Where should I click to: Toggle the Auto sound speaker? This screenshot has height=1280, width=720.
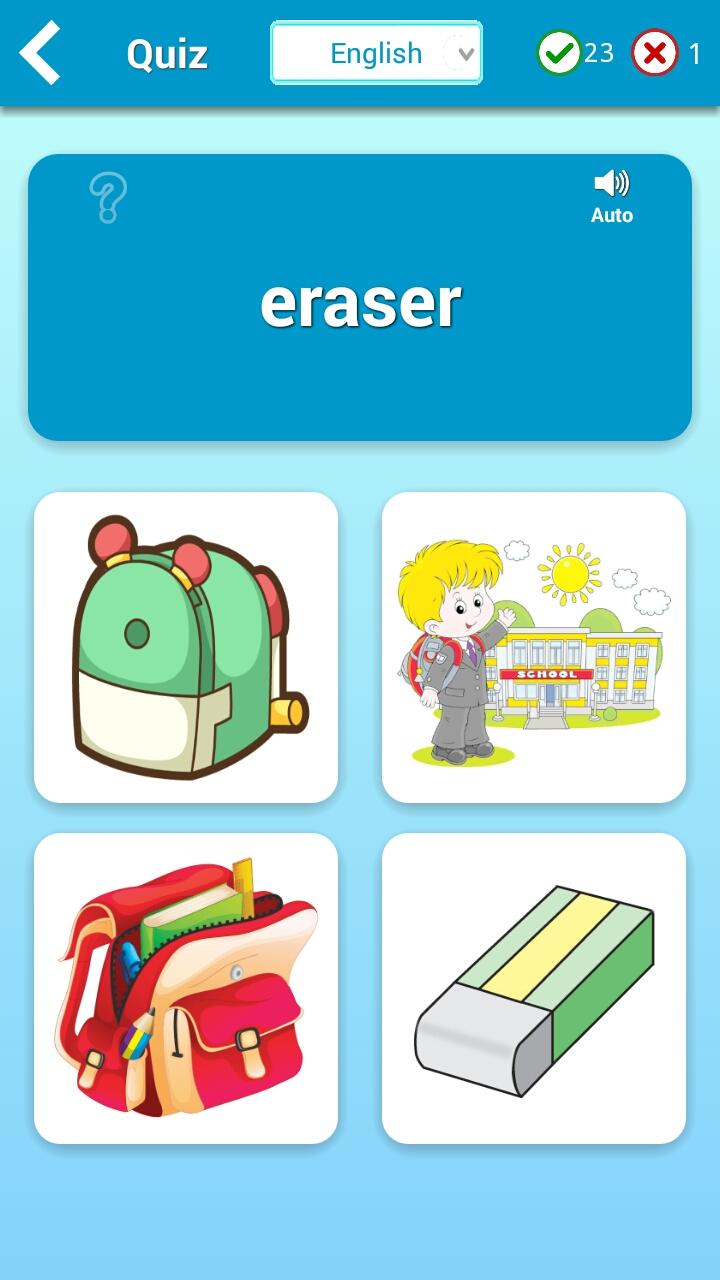pyautogui.click(x=611, y=195)
